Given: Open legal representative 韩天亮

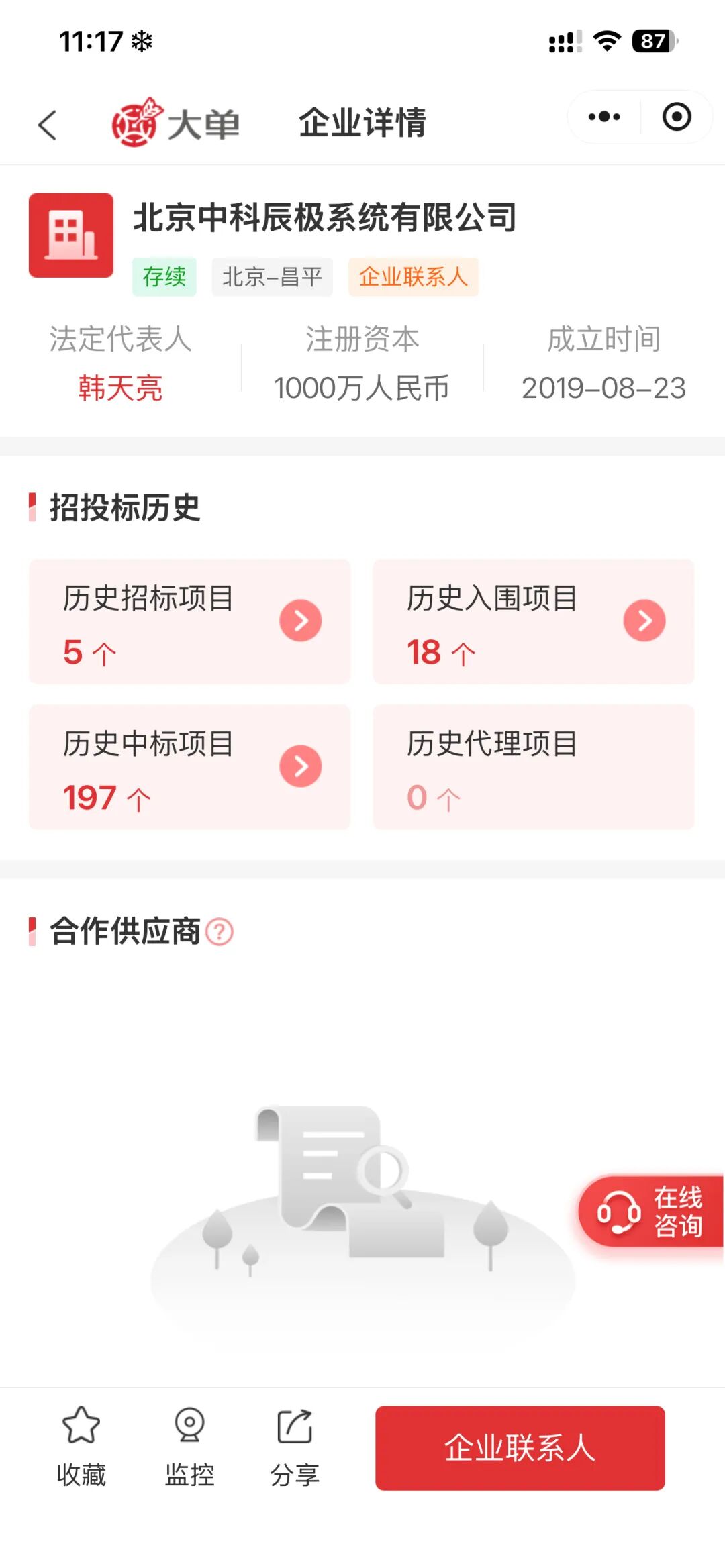Looking at the screenshot, I should [x=120, y=388].
